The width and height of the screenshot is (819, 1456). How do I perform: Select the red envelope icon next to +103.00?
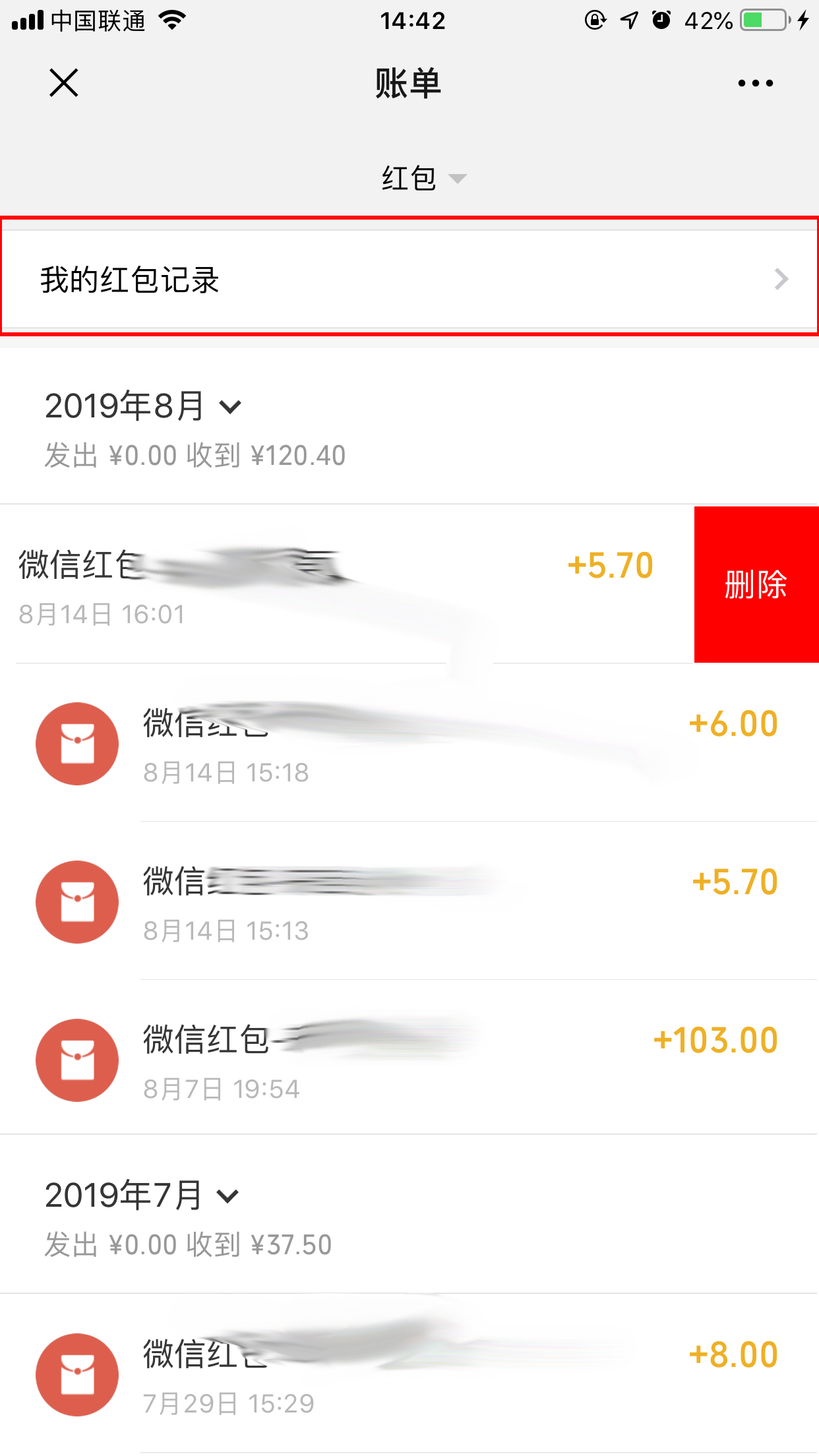[77, 1060]
